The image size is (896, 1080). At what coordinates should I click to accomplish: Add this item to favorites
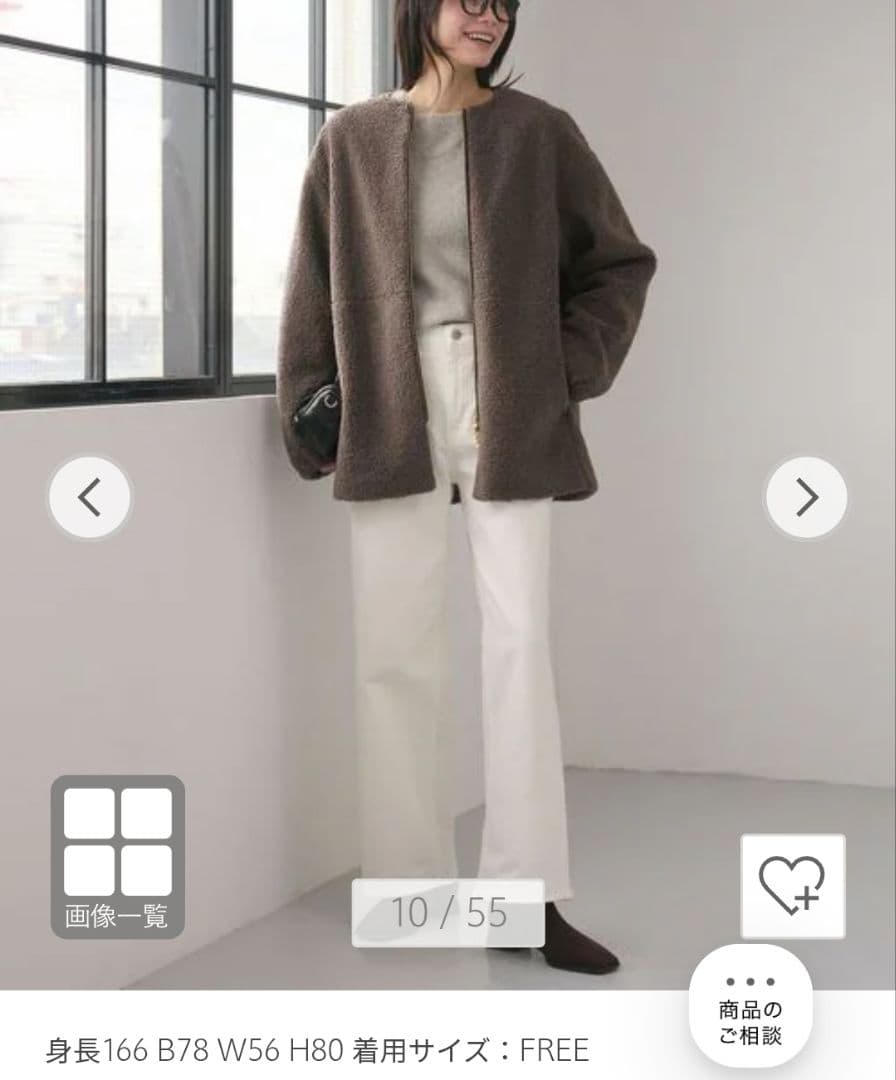point(793,886)
